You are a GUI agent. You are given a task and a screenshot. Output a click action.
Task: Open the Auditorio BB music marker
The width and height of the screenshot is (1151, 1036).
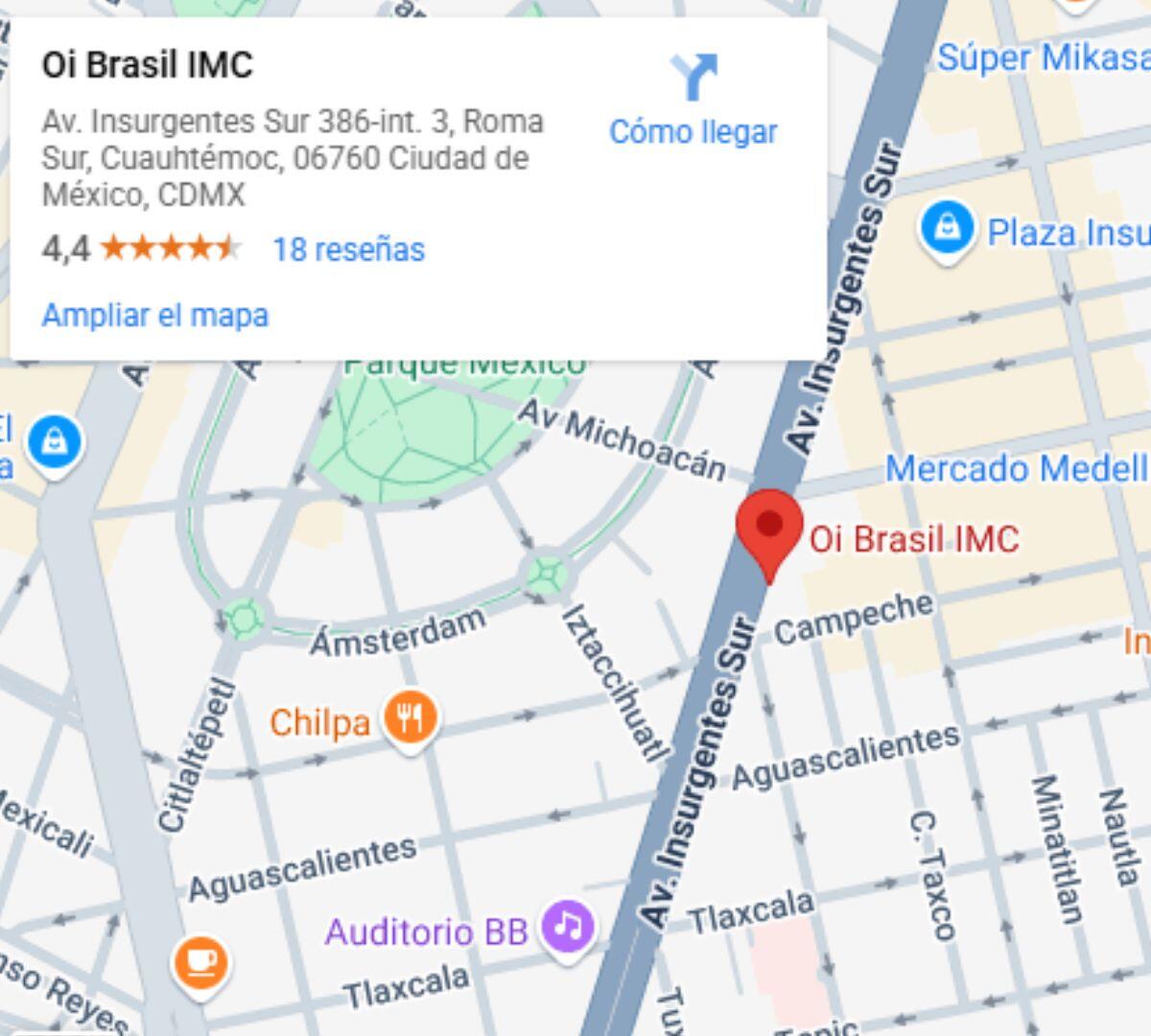(x=568, y=928)
